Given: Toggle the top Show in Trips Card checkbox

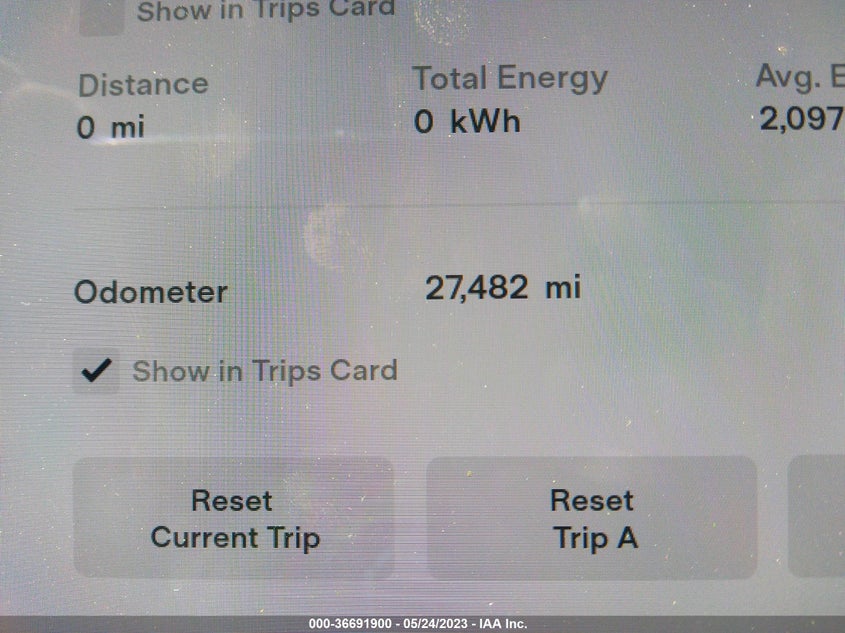Looking at the screenshot, I should 101,14.
